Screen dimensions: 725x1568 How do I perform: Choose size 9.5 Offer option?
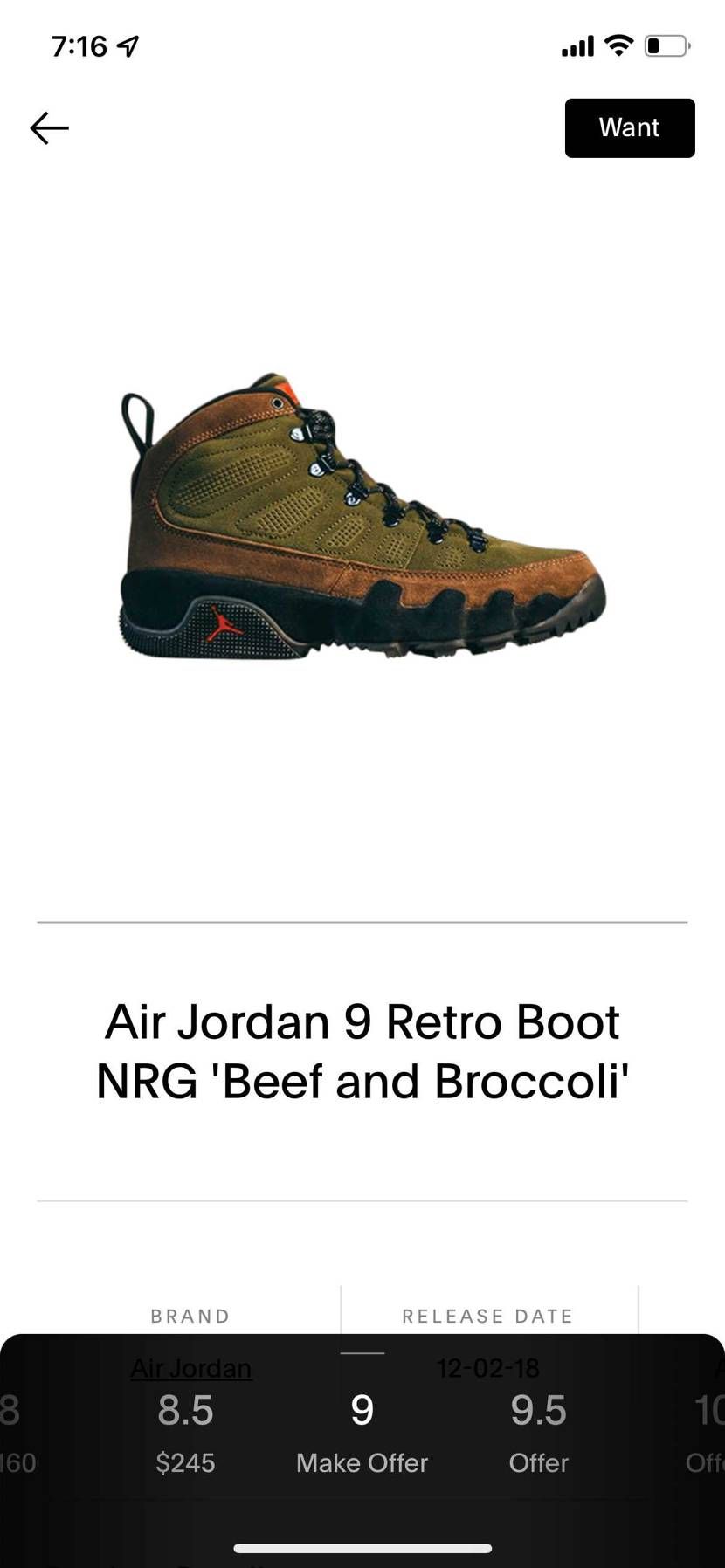[x=538, y=1434]
